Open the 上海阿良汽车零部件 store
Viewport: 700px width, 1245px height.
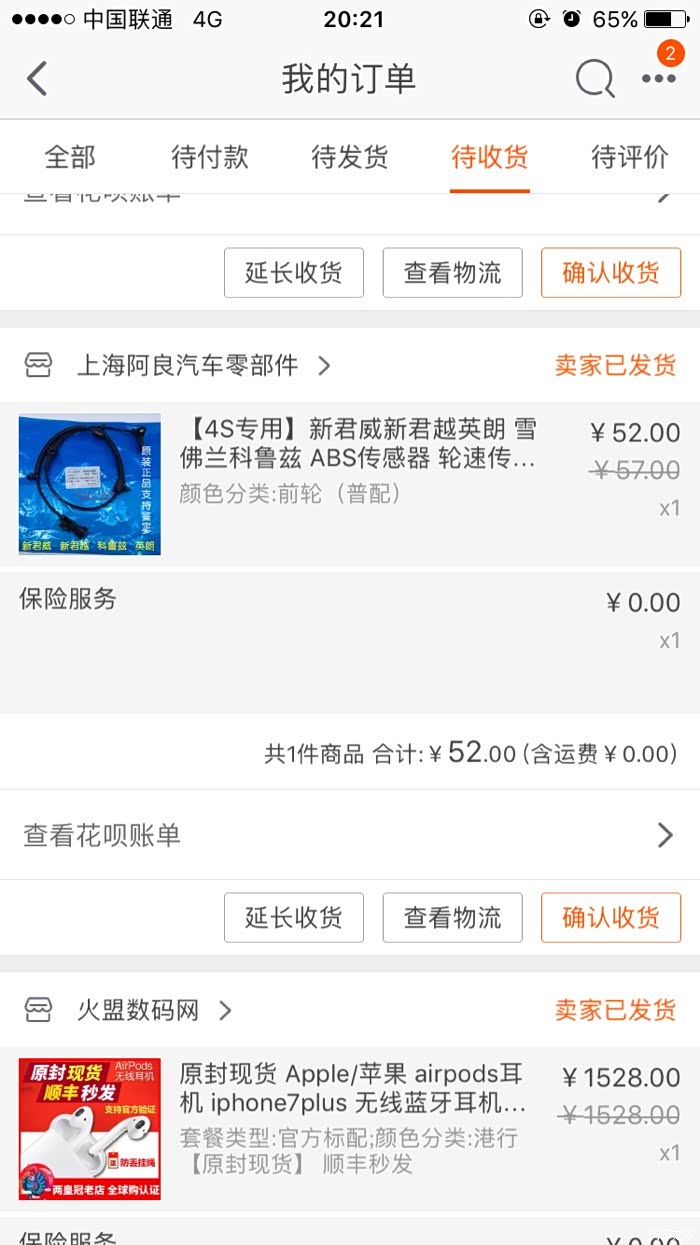[x=188, y=366]
